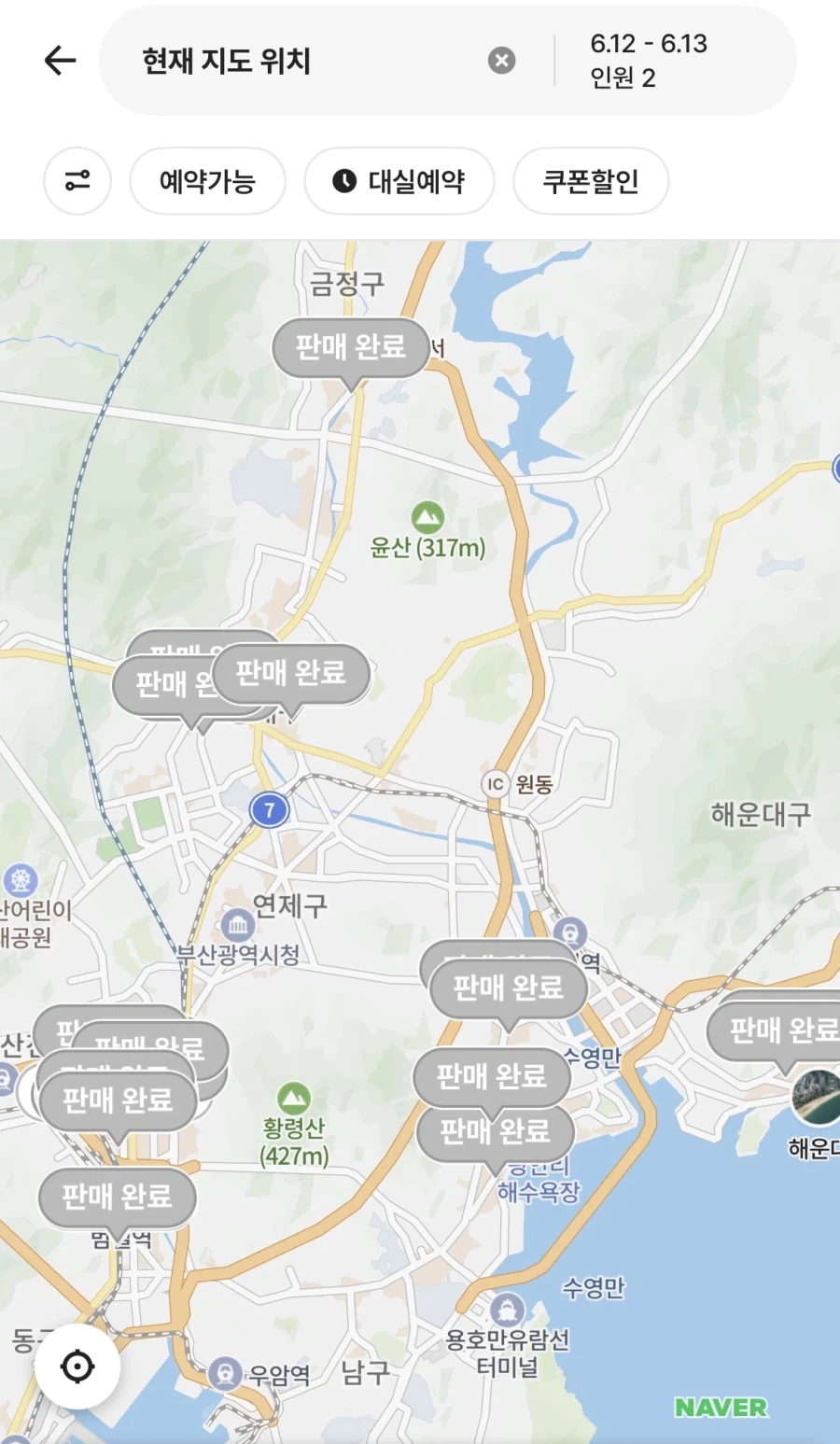Image resolution: width=840 pixels, height=1444 pixels.
Task: Open the 현재 지도 위치 search field
Action: point(299,62)
